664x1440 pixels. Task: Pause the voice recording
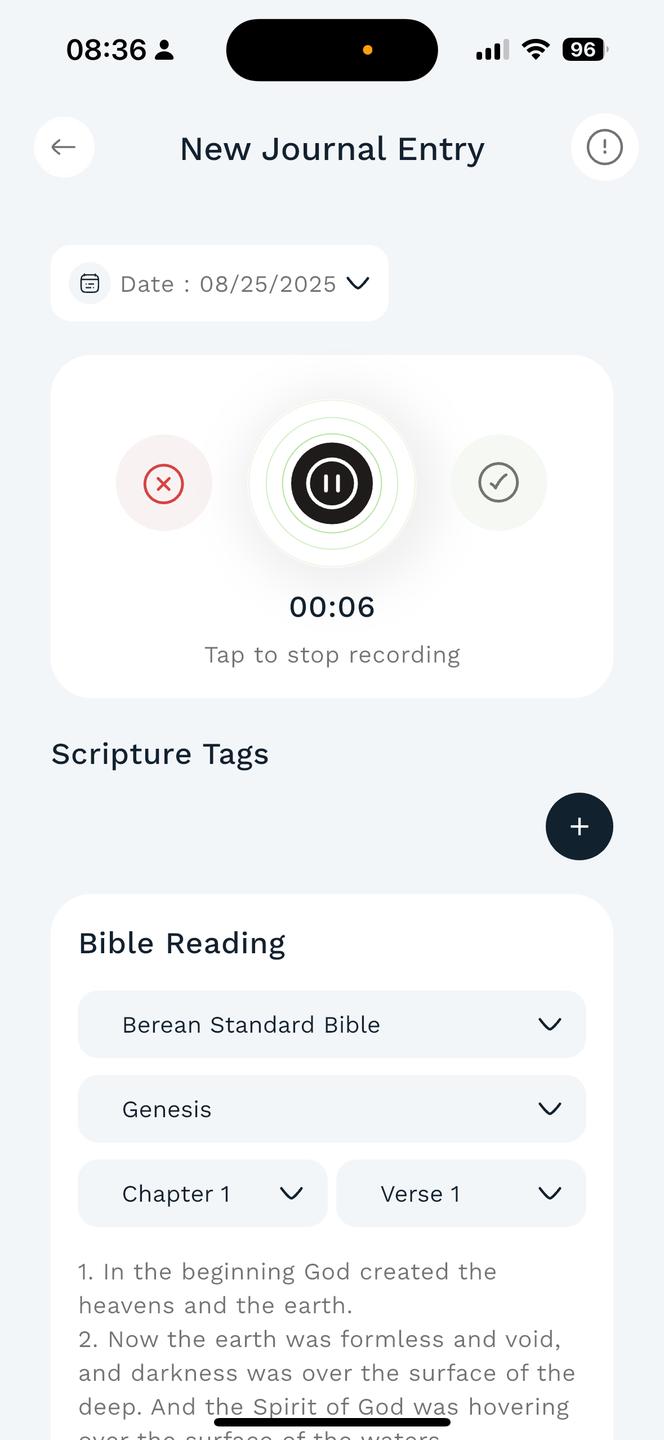pyautogui.click(x=332, y=483)
